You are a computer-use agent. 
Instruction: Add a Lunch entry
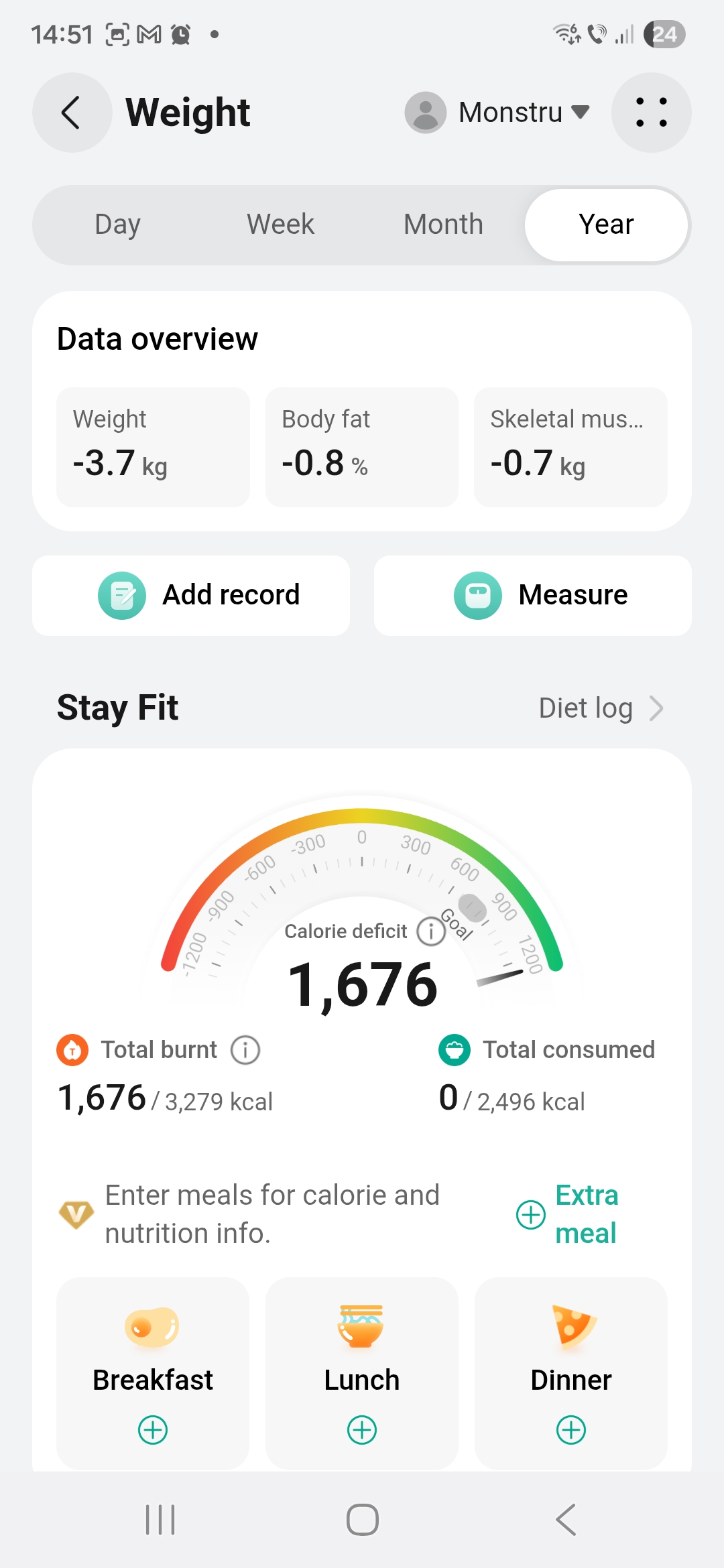pos(362,1429)
